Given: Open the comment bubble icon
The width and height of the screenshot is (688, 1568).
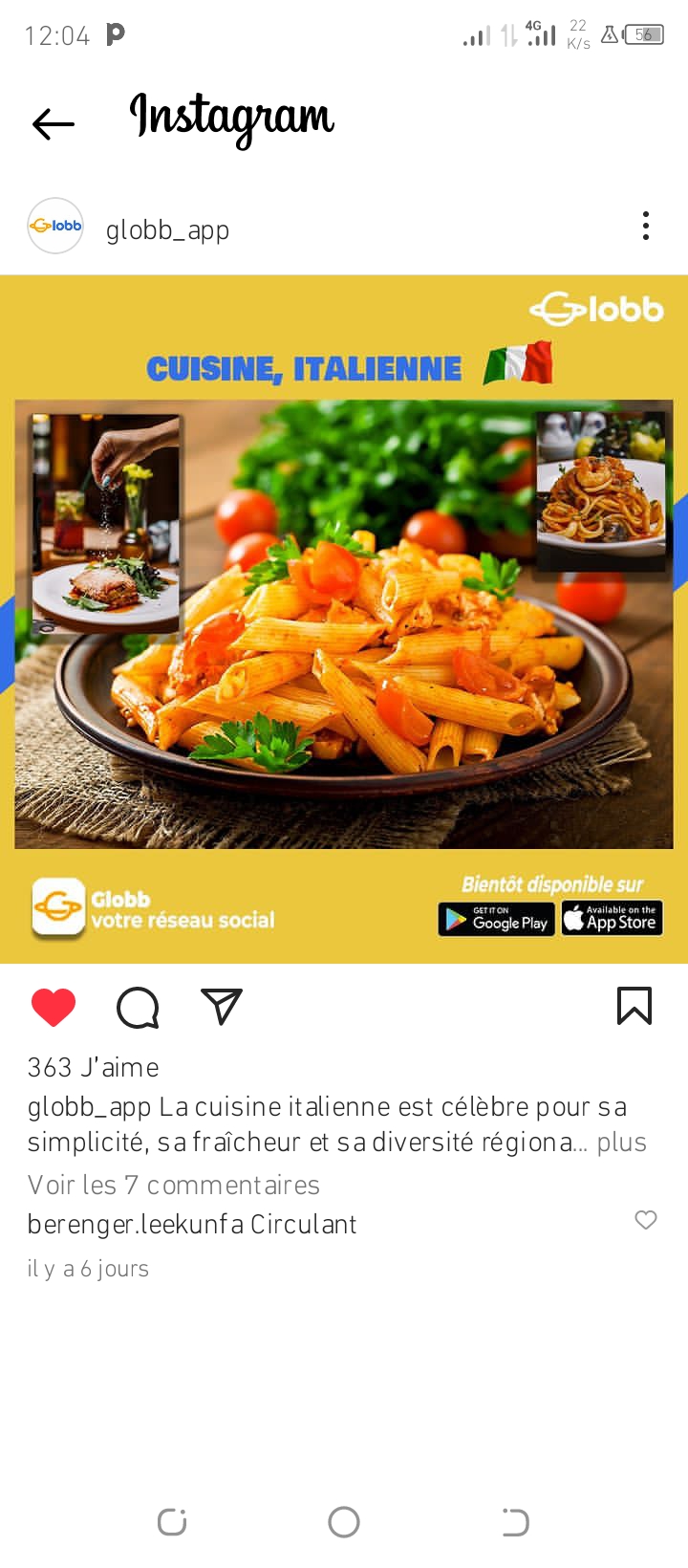Looking at the screenshot, I should coord(138,1008).
